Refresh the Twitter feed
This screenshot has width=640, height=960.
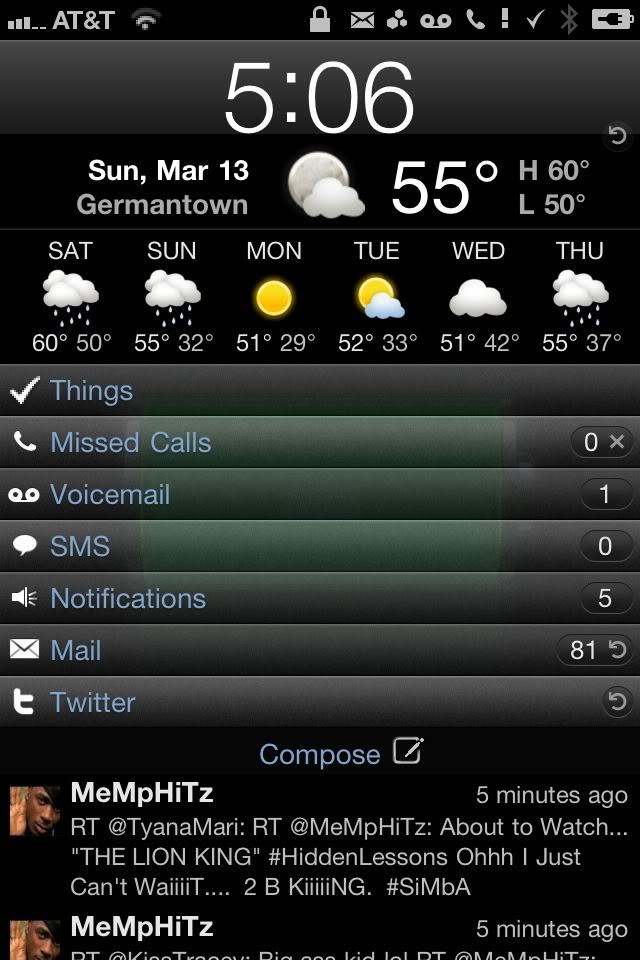click(618, 702)
